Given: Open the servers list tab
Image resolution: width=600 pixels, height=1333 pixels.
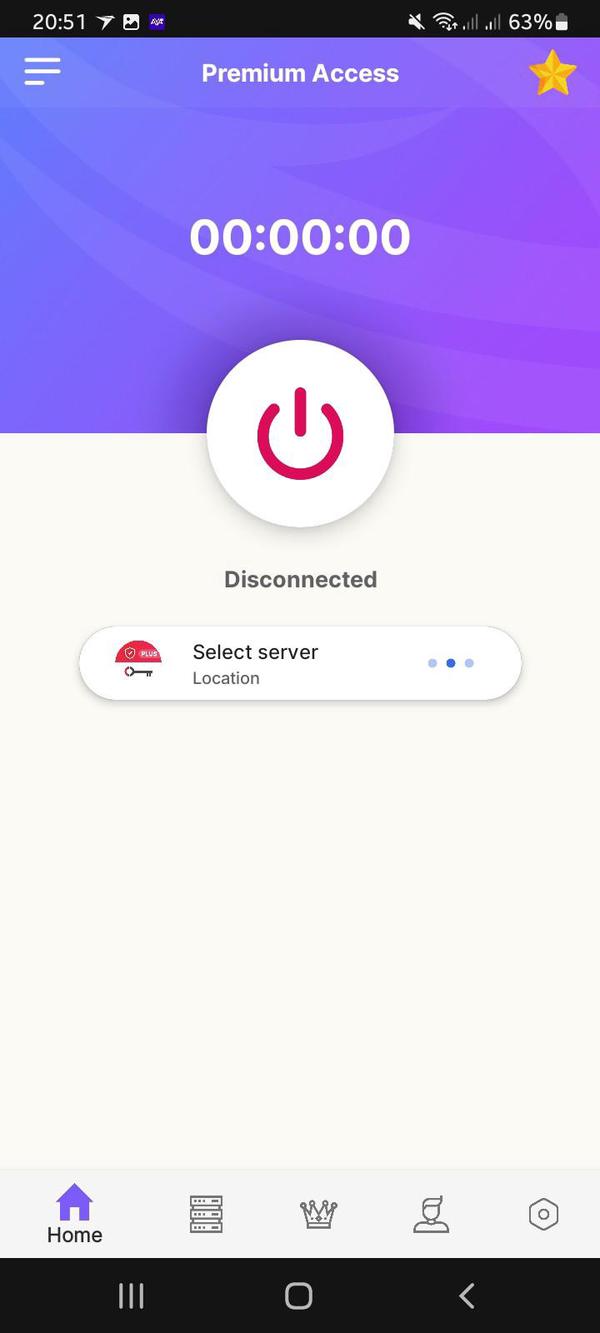Looking at the screenshot, I should [x=206, y=1214].
